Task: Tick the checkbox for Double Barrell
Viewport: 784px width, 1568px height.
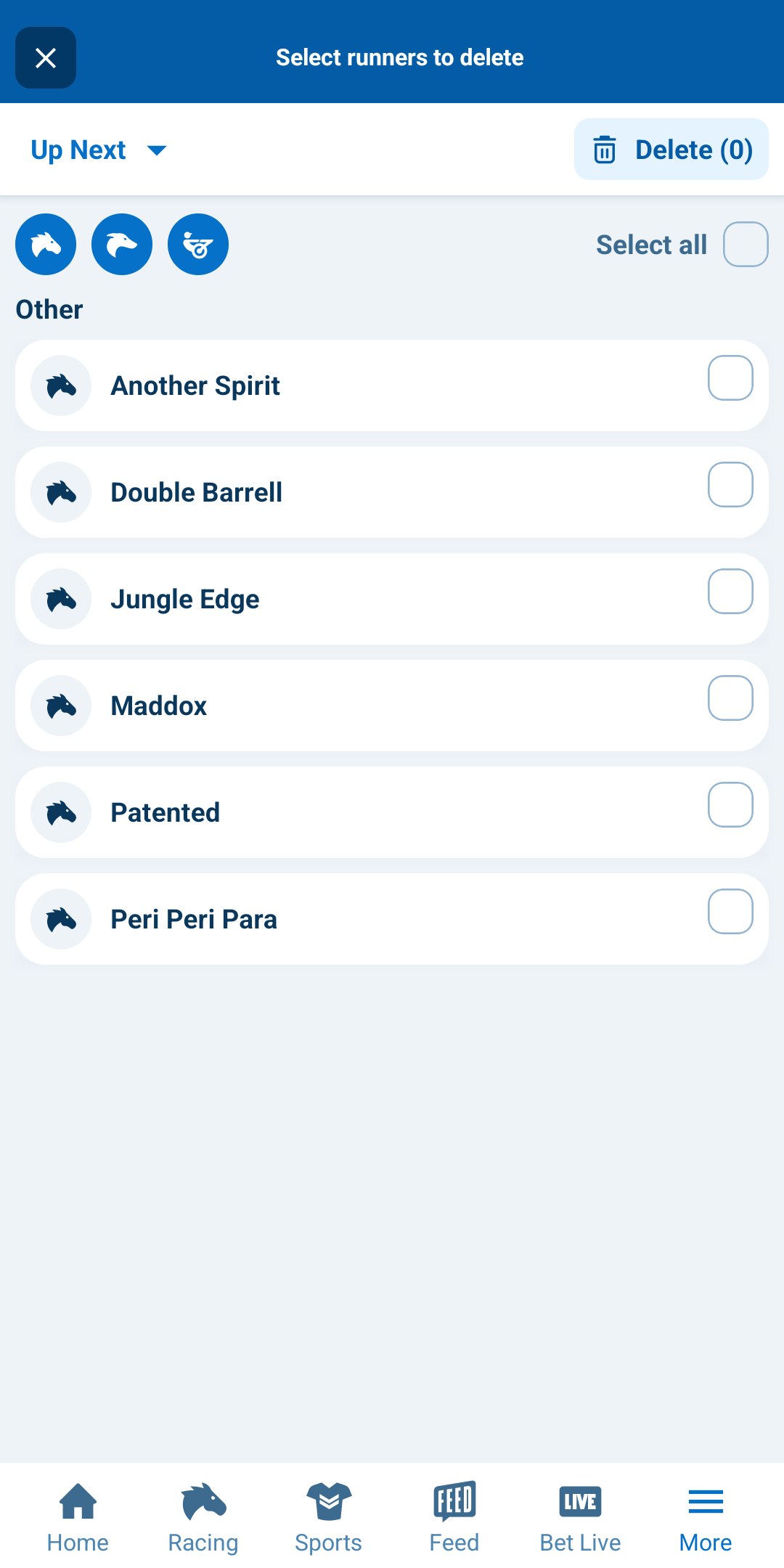Action: pos(730,485)
